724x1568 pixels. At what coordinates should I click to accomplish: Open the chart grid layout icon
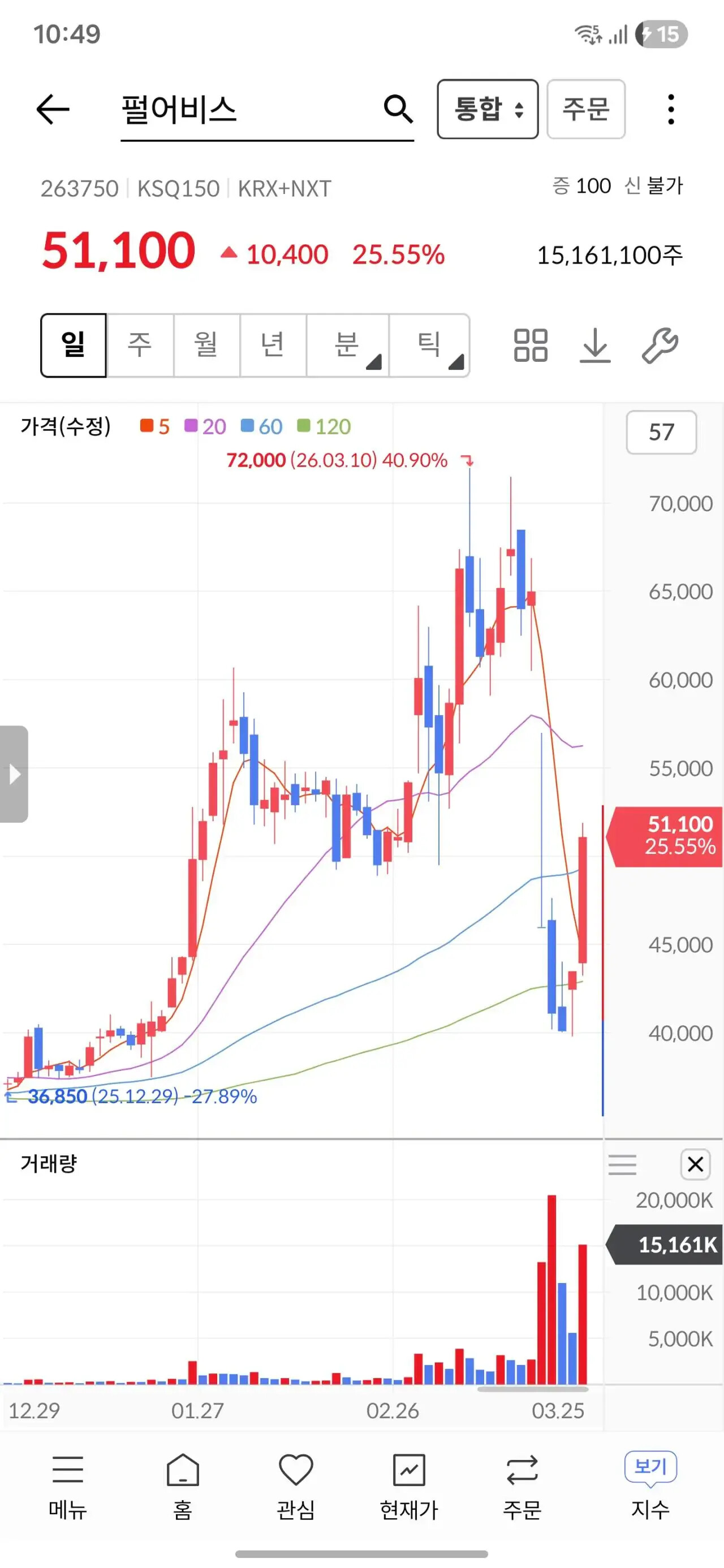pyautogui.click(x=531, y=345)
